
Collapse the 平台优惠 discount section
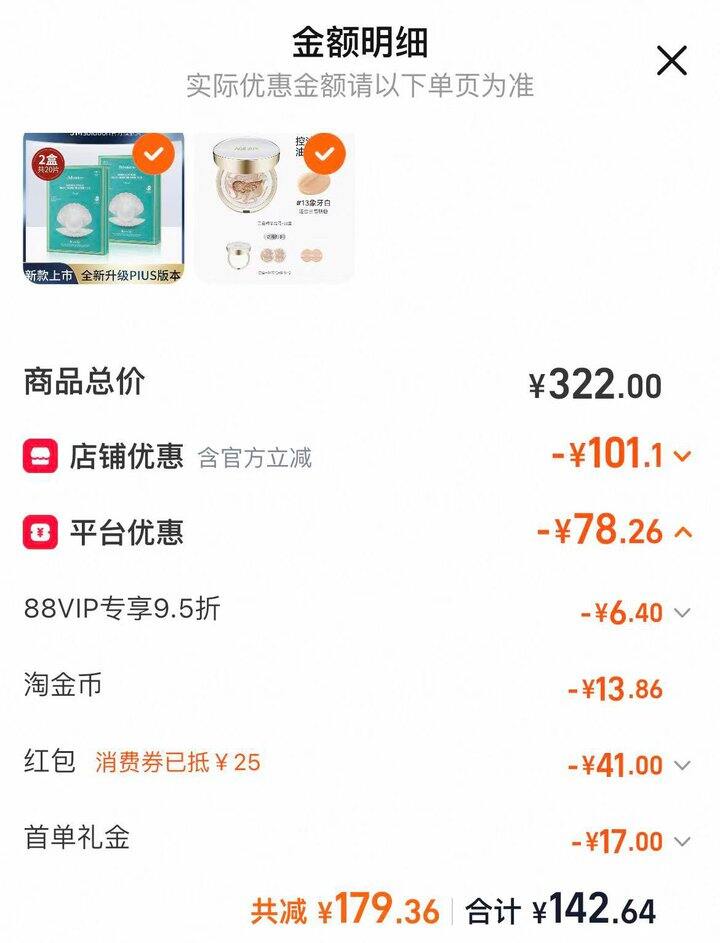tap(683, 532)
